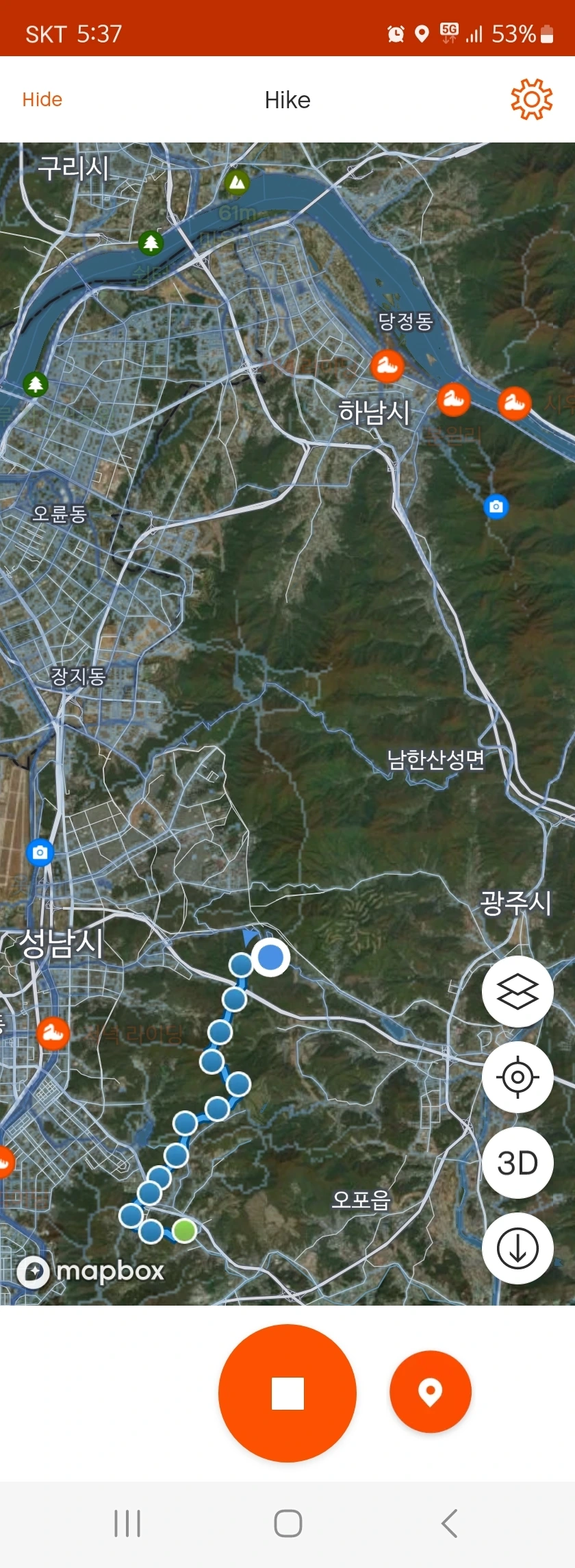
Task: Open the camera marker near 성남시
Action: pyautogui.click(x=40, y=852)
